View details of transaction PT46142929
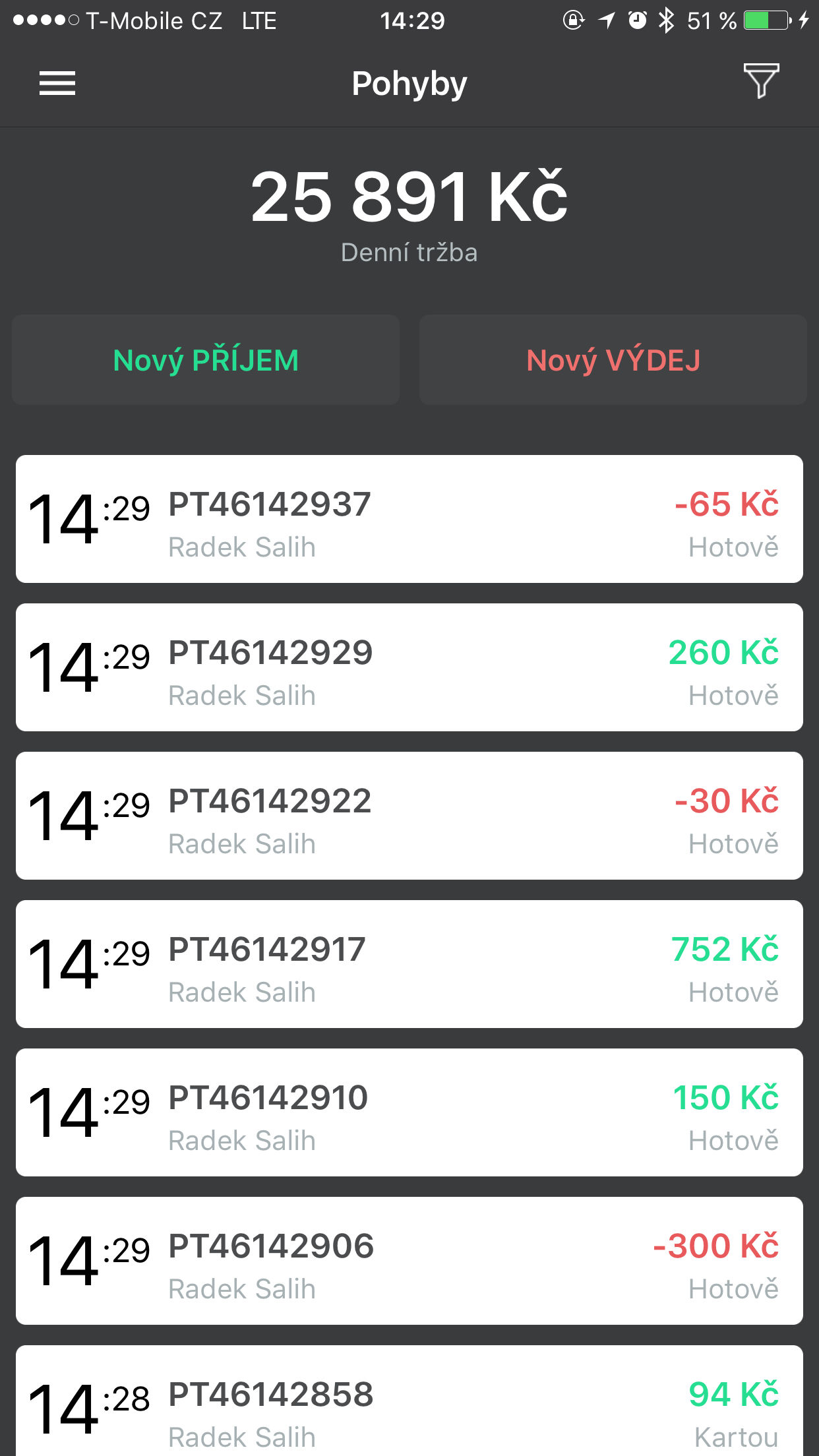819x1456 pixels. [x=409, y=667]
